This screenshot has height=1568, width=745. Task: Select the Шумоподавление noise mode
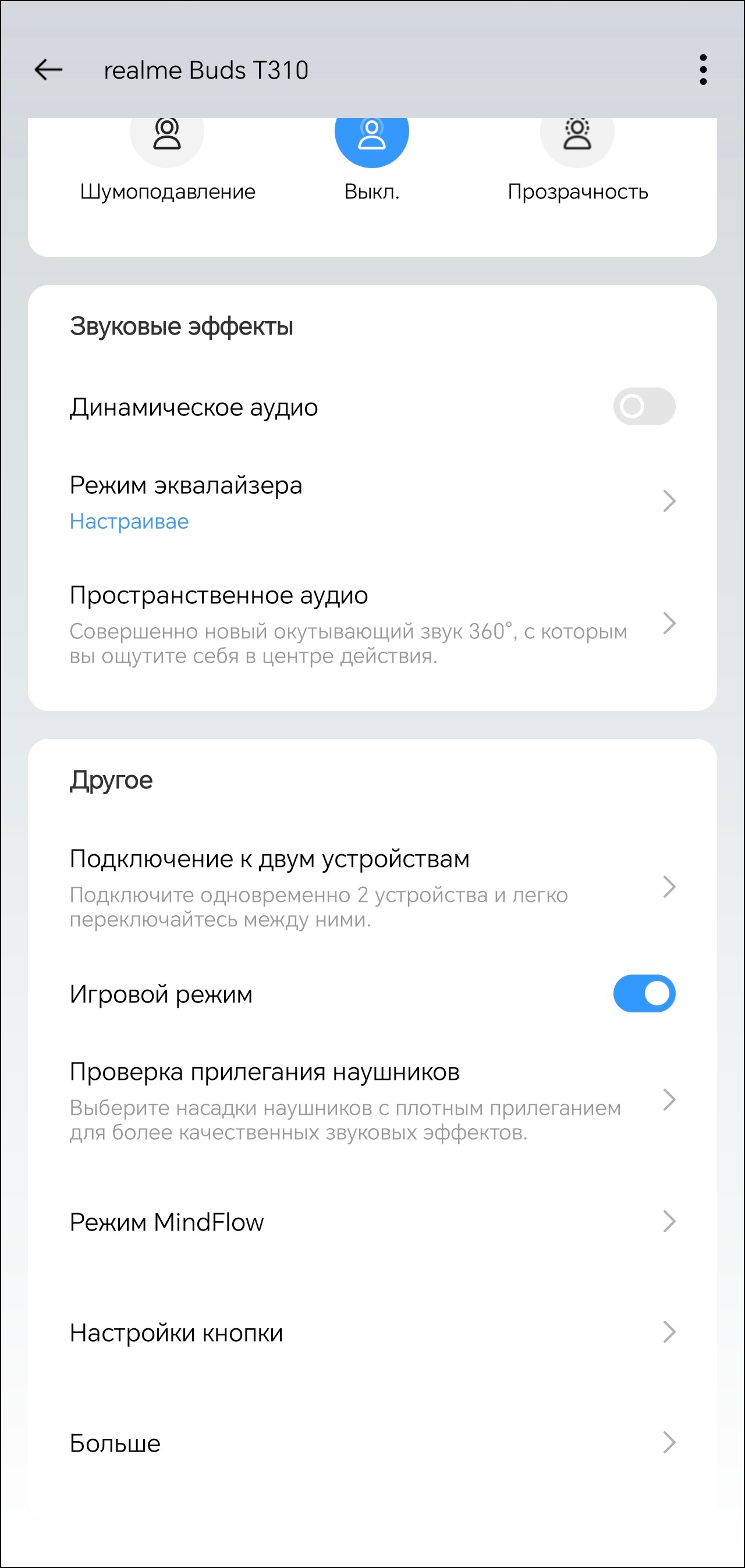(x=167, y=140)
